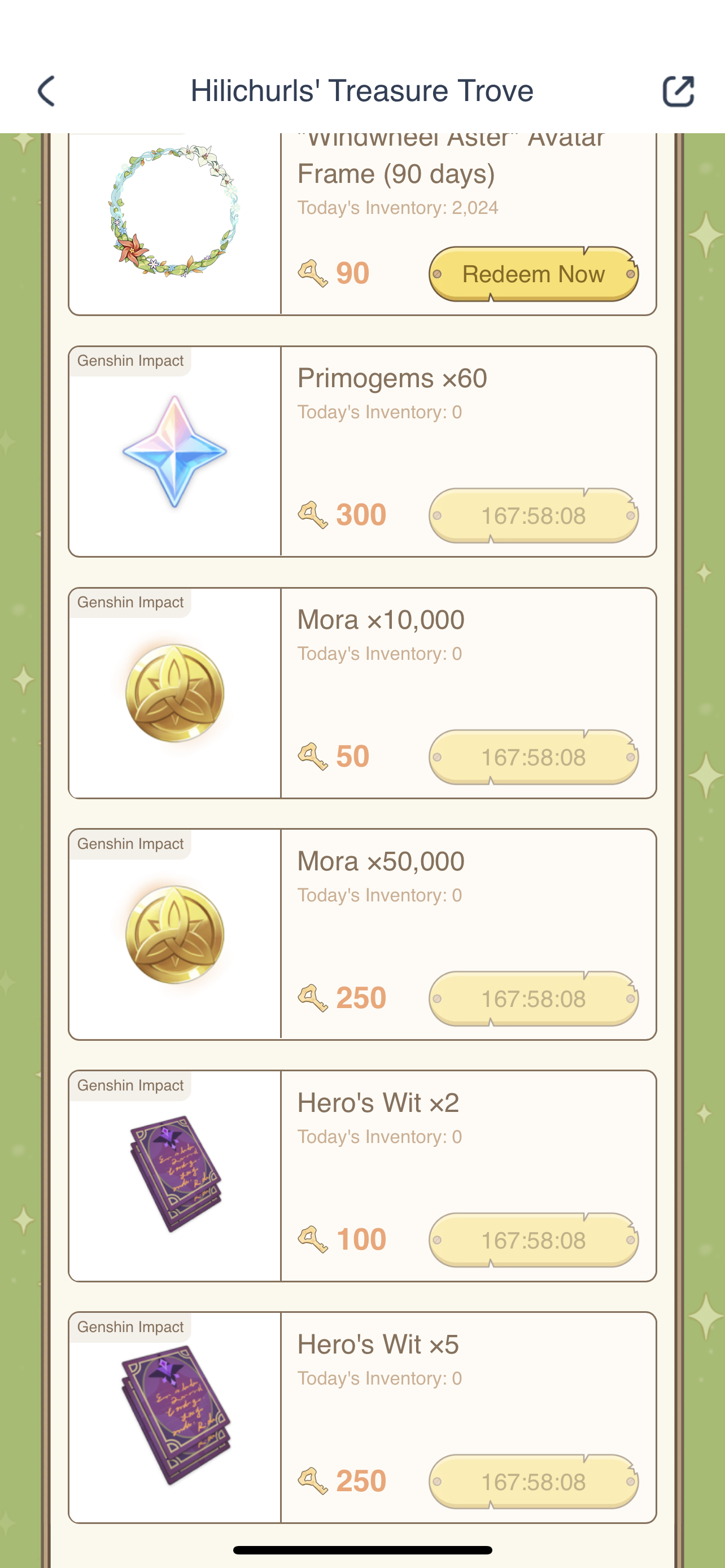This screenshot has height=1568, width=725.
Task: Tap the back arrow to exit Treasure Trove
Action: click(45, 90)
